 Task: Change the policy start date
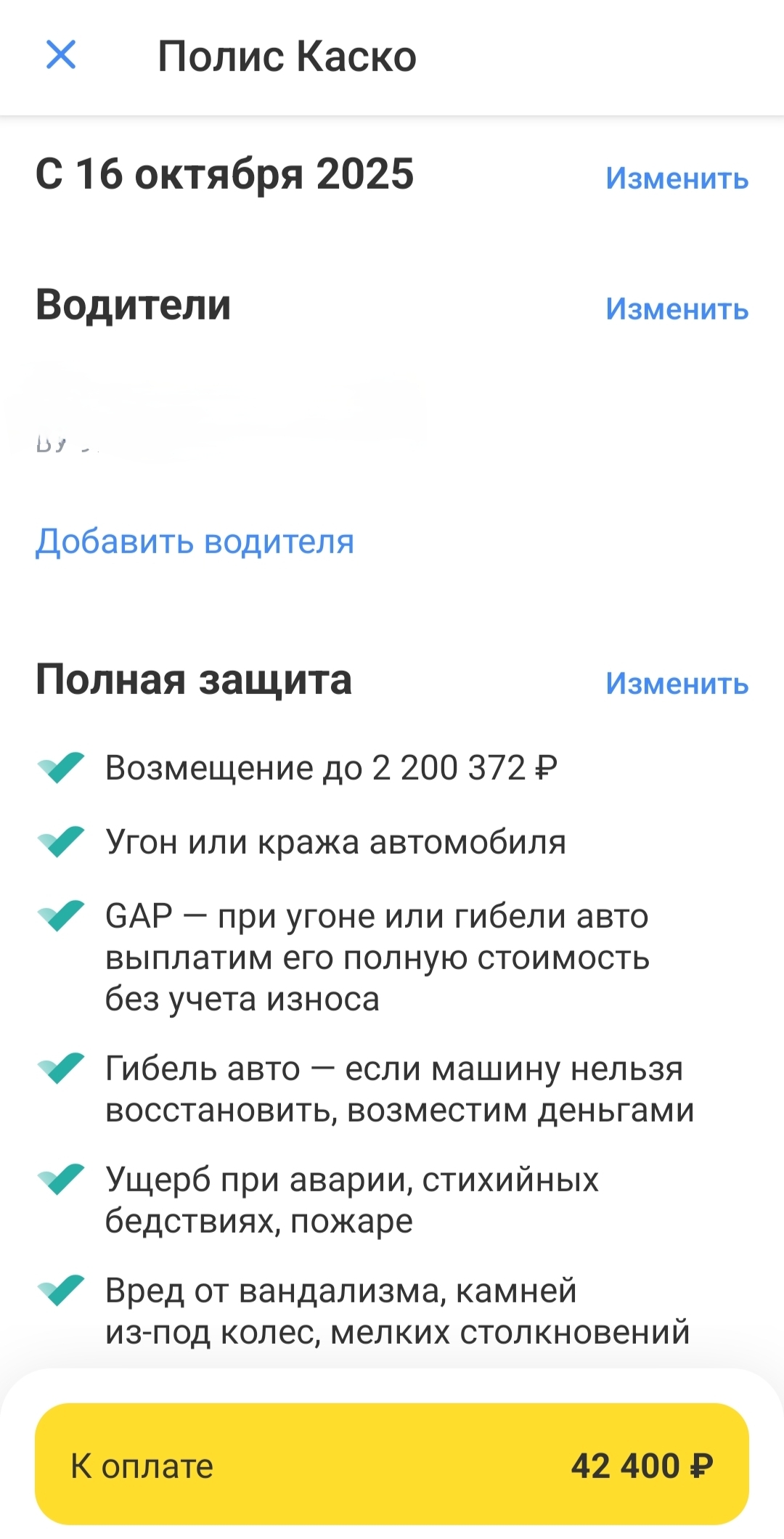(677, 179)
